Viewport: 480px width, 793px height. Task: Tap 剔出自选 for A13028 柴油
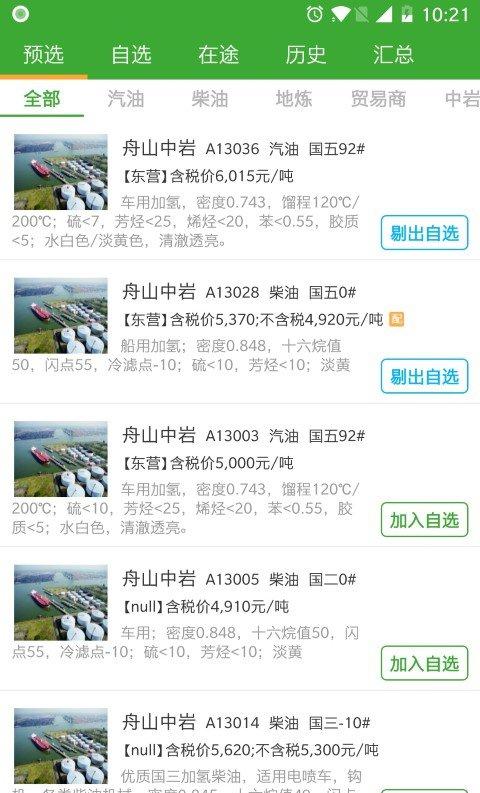coord(424,376)
